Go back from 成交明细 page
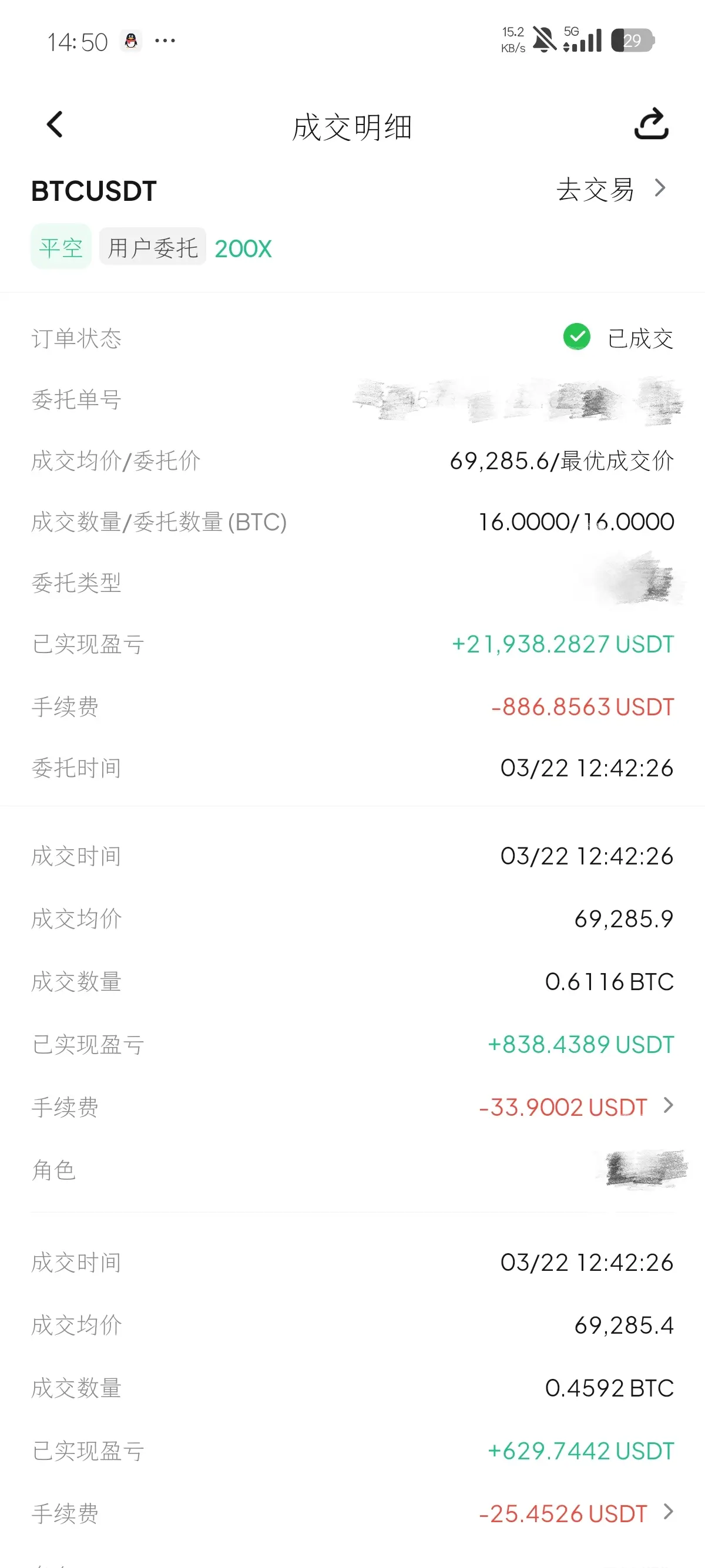This screenshot has width=705, height=1568. point(55,125)
